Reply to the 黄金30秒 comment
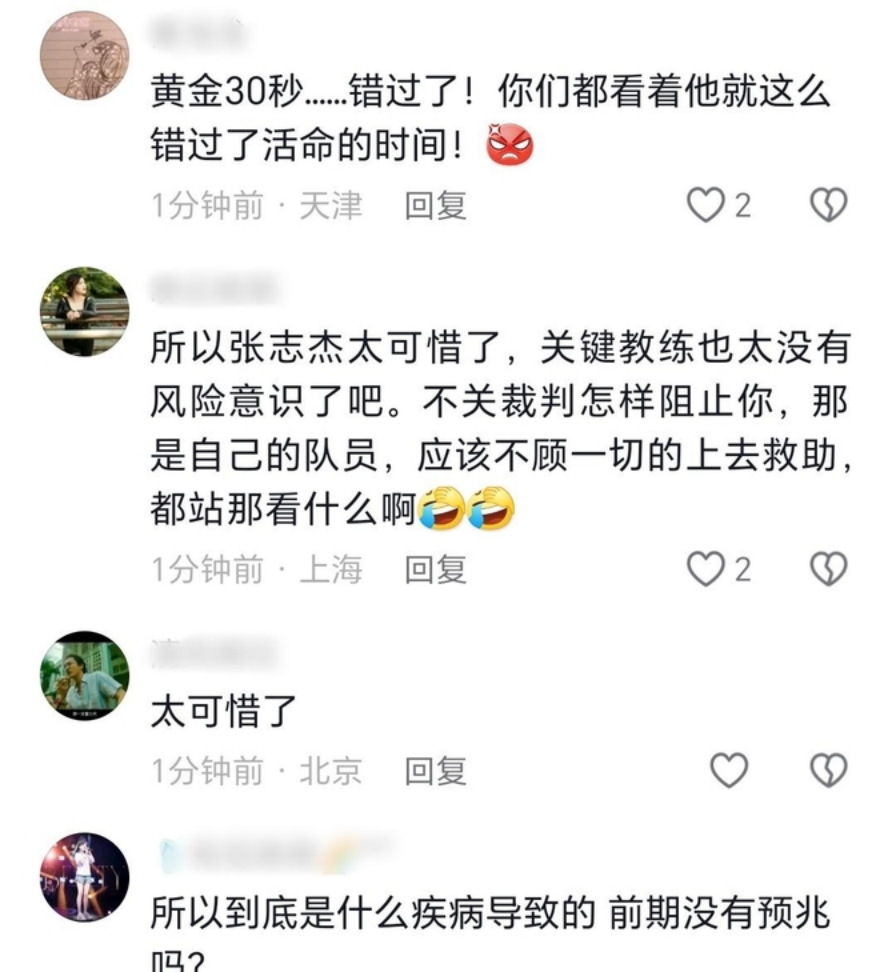The image size is (896, 972). [435, 206]
